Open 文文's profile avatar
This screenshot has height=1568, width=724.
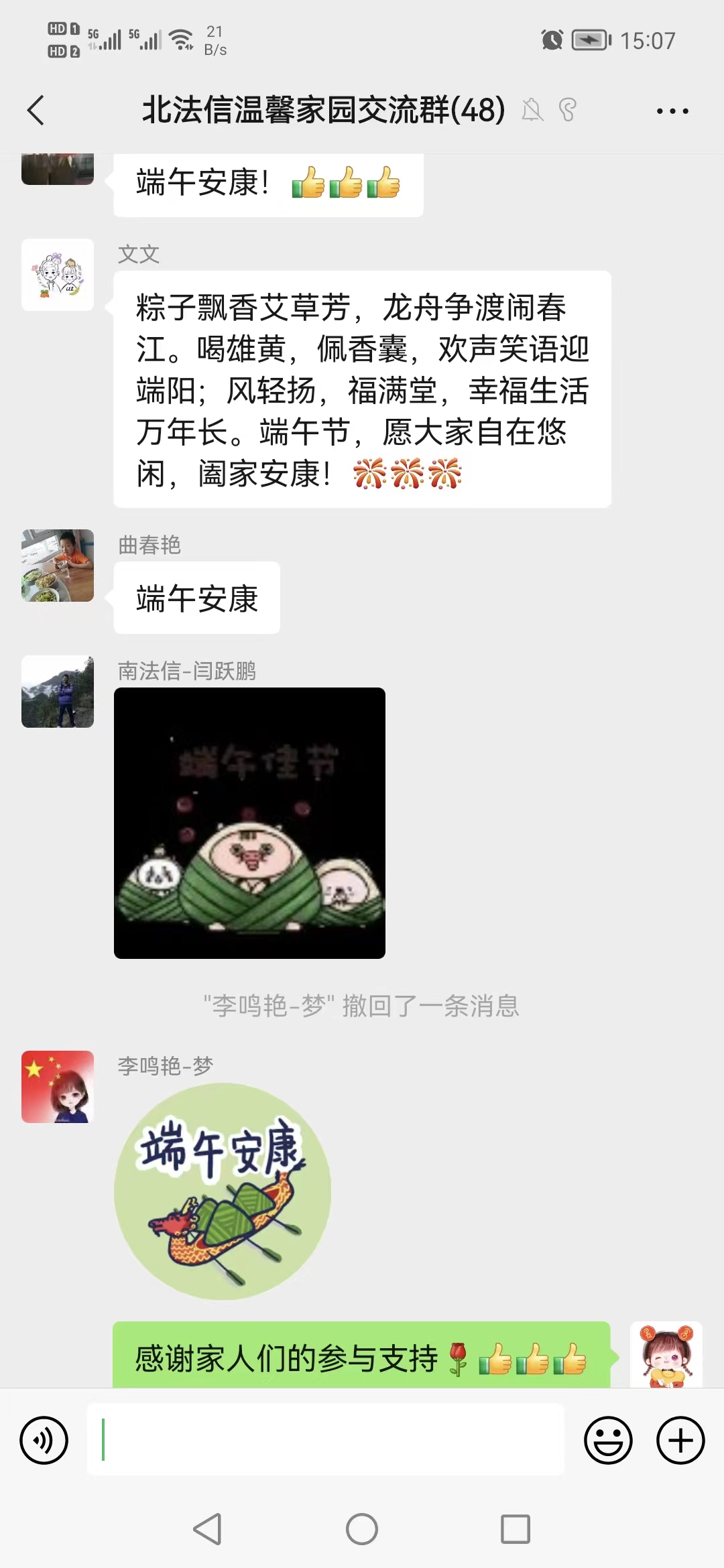58,275
